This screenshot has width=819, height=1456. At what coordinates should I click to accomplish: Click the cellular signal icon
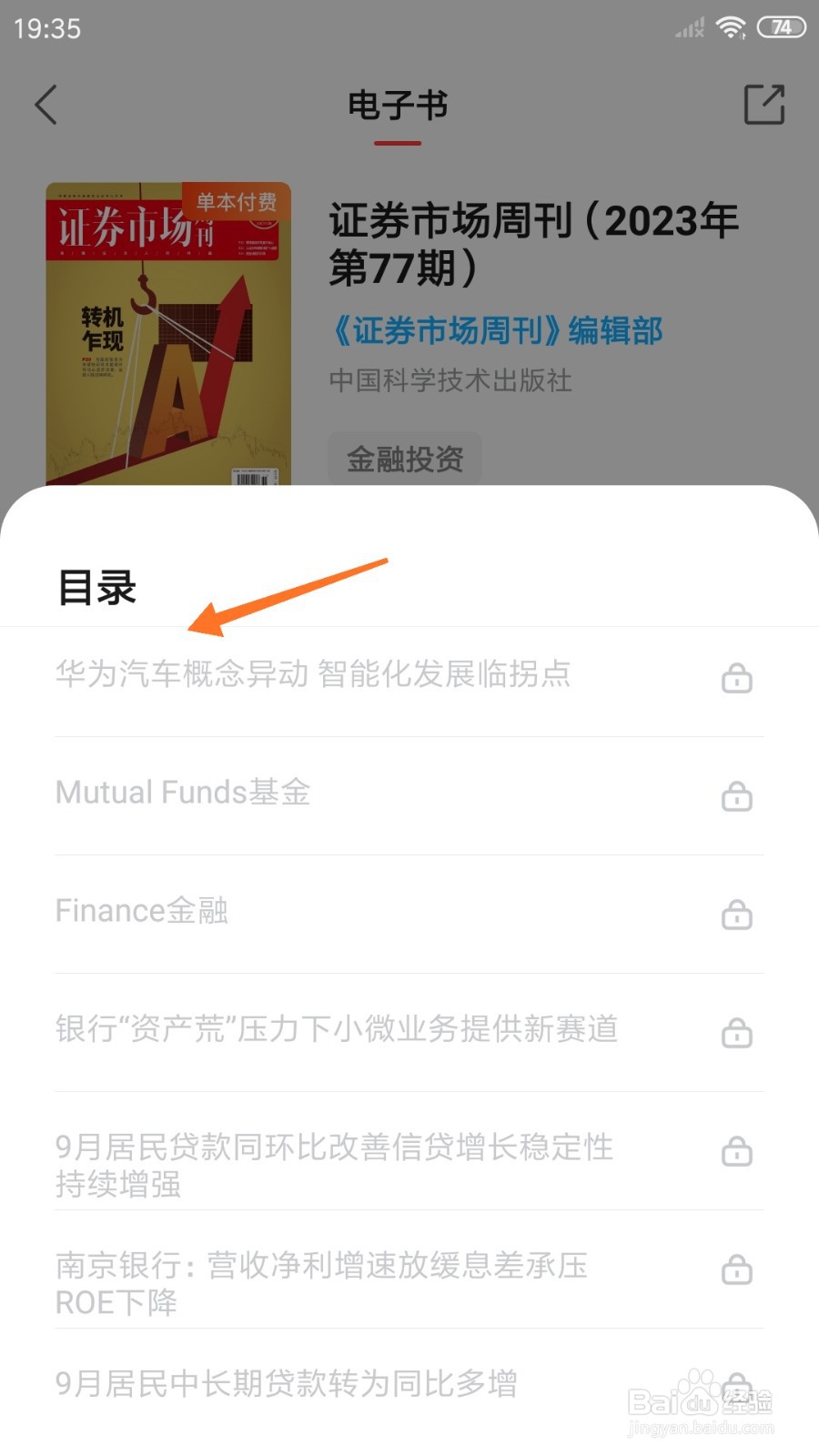point(689,27)
